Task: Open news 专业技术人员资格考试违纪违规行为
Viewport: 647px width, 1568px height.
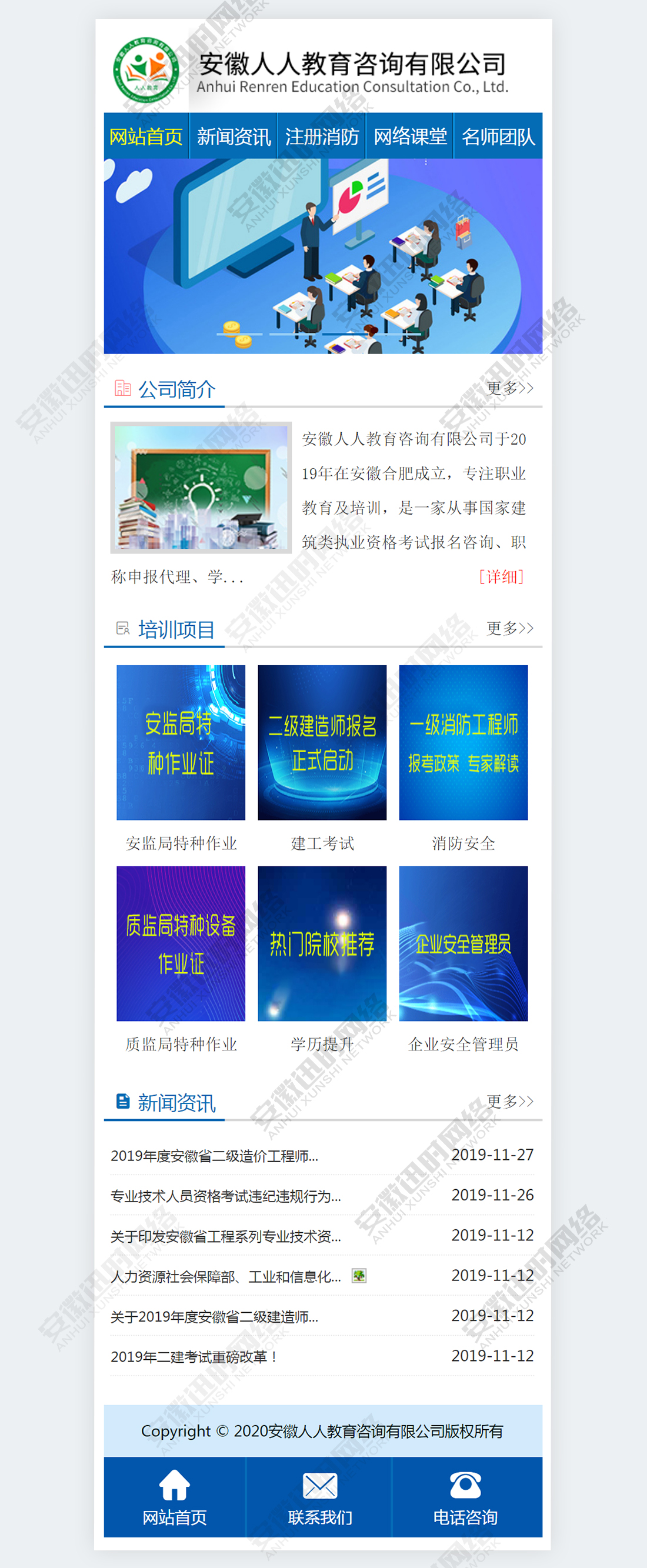Action: 225,1196
